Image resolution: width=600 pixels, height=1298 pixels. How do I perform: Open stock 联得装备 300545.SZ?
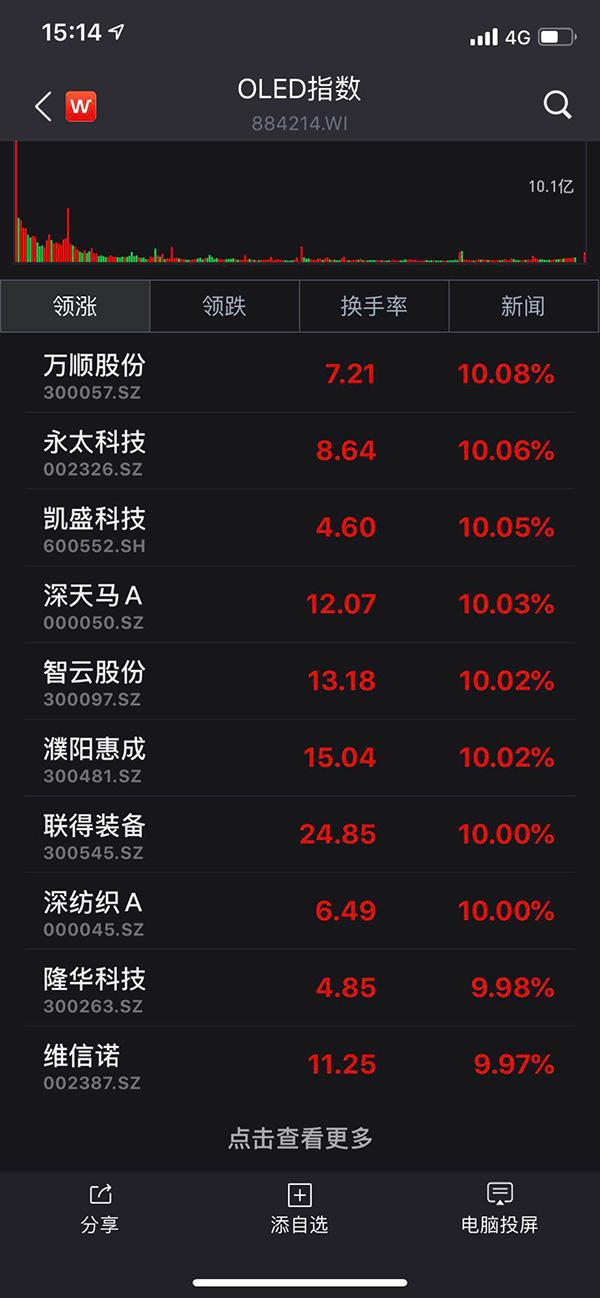299,834
